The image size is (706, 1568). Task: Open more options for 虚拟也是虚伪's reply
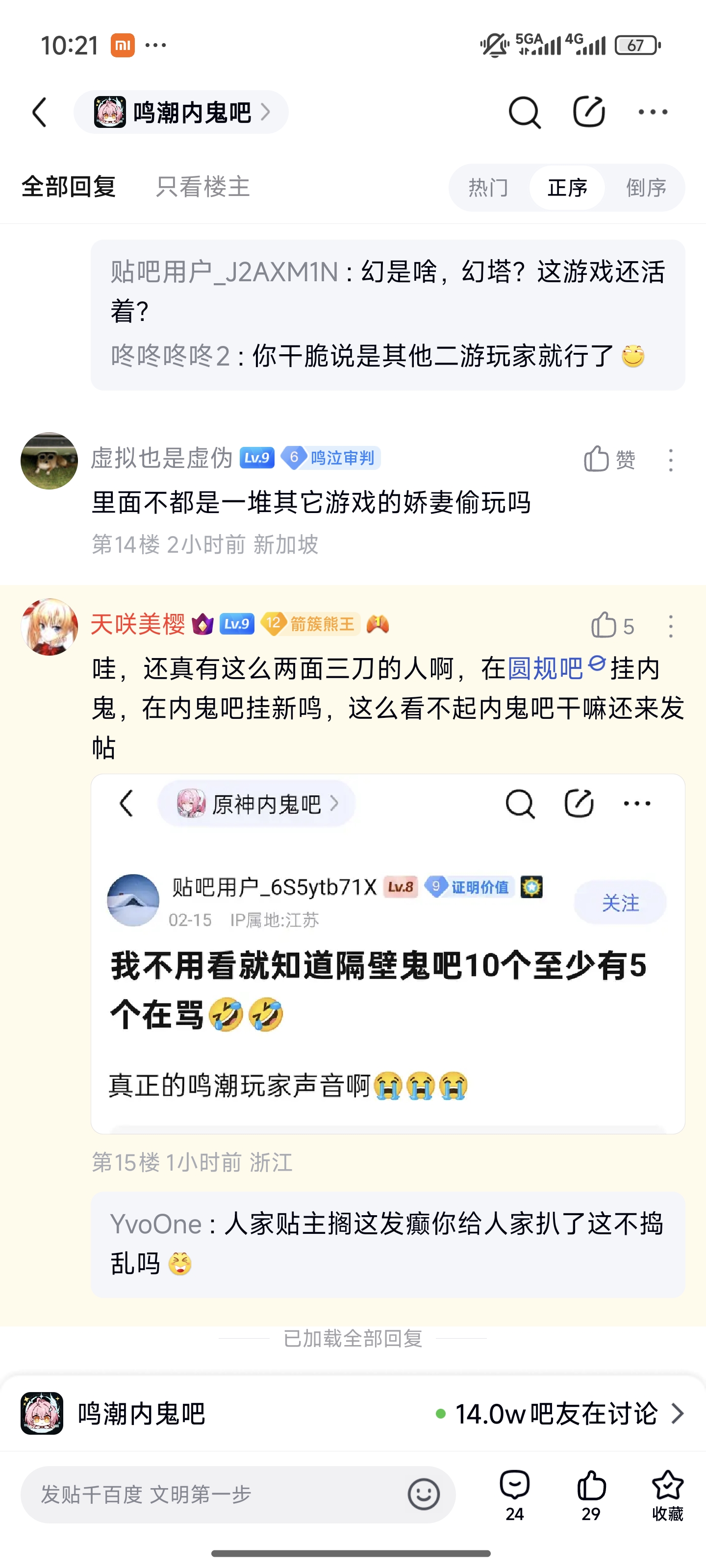(x=671, y=460)
